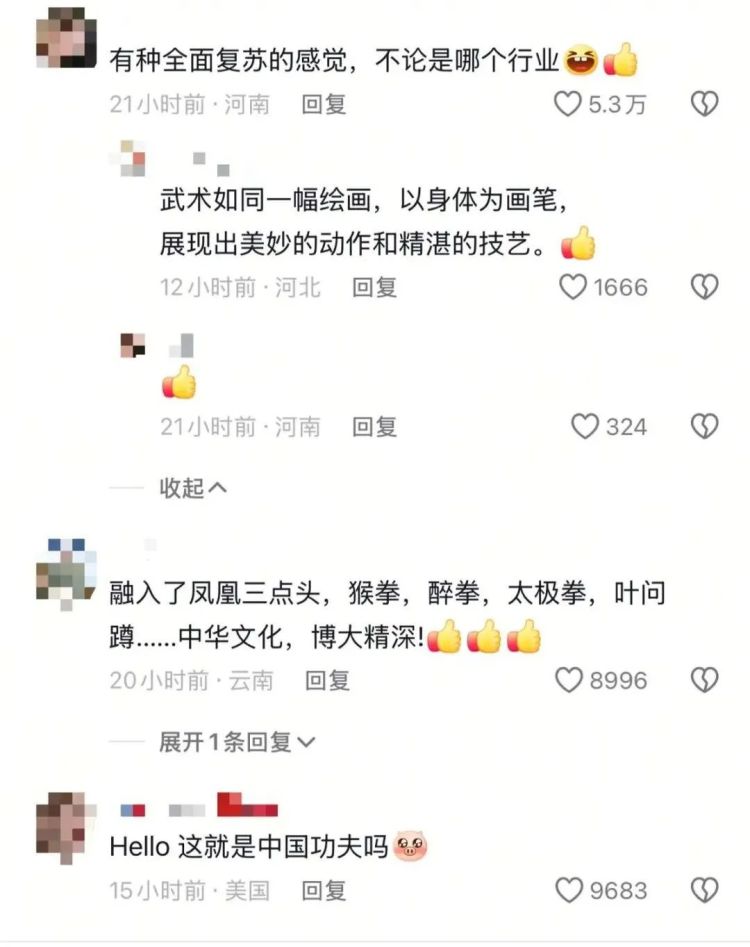Reply to the 12小时前 河北 comment
750x947 pixels.
pyautogui.click(x=374, y=287)
